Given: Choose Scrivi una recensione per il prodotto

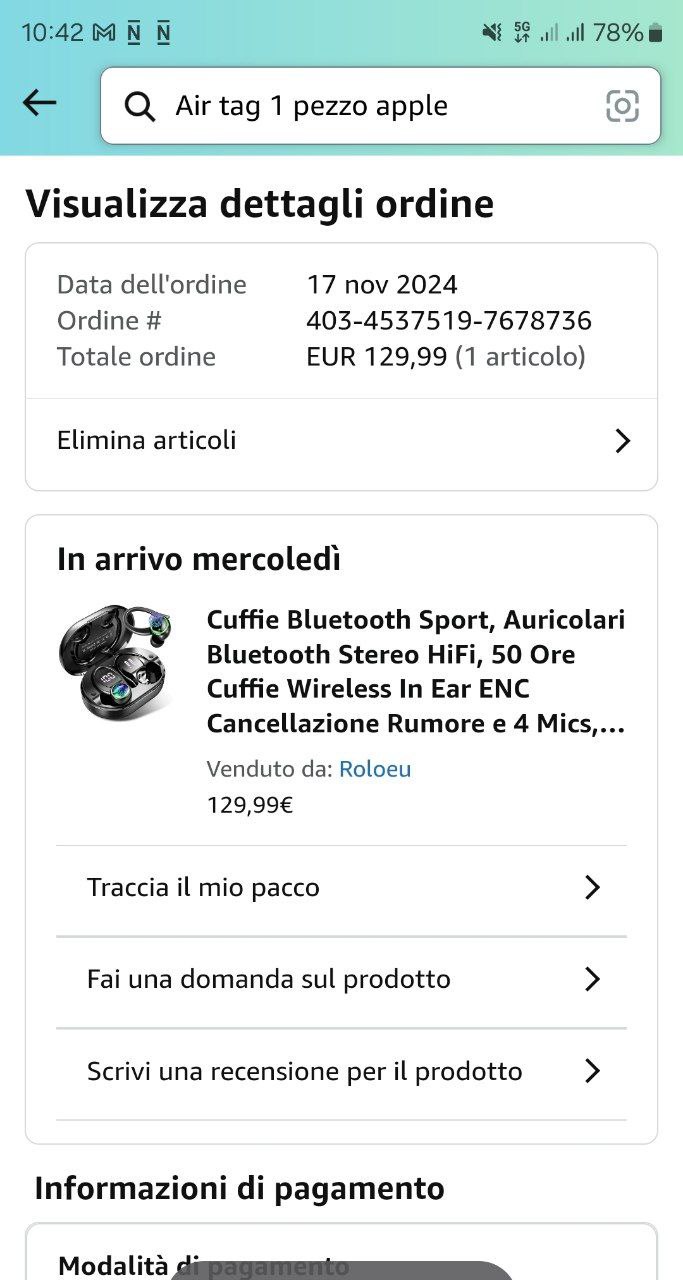Looking at the screenshot, I should tap(341, 1072).
